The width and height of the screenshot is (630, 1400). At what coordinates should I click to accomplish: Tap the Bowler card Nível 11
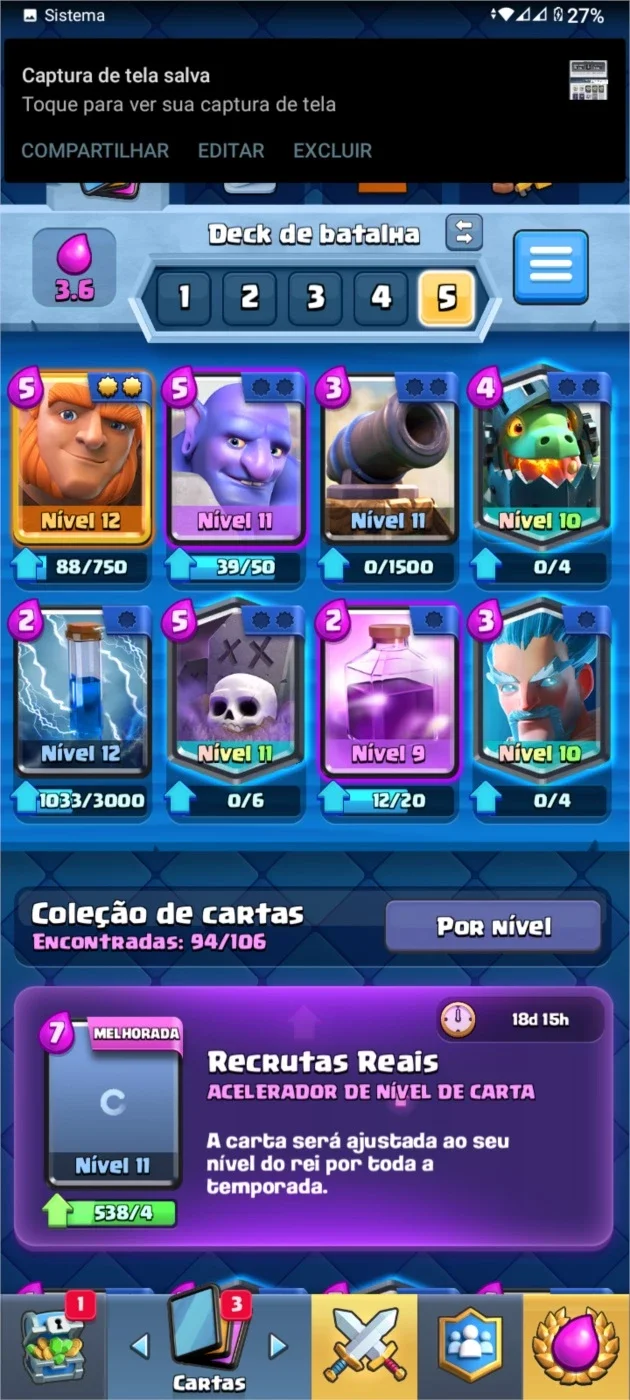point(237,460)
